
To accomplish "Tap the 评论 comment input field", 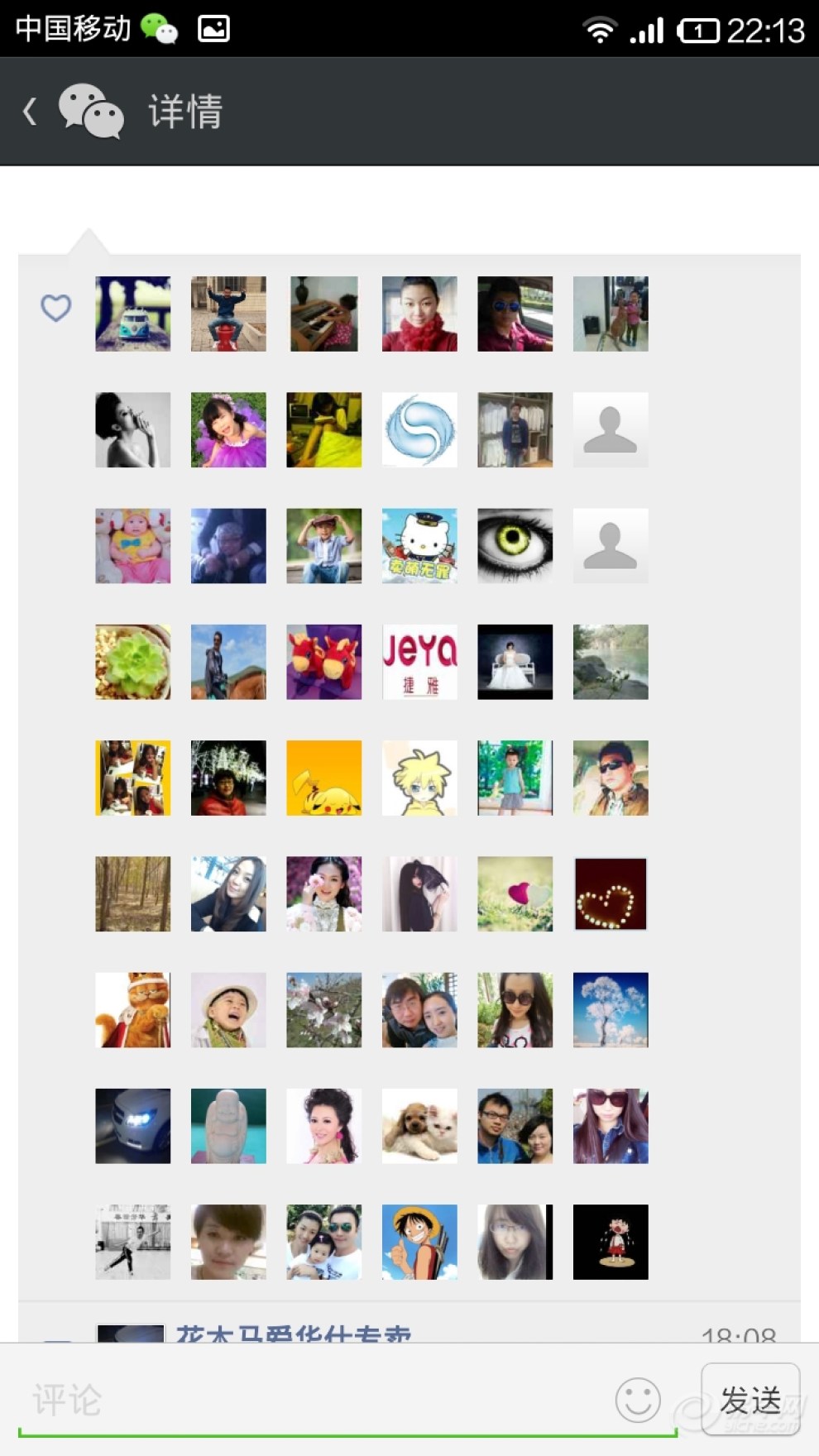I will click(x=314, y=1400).
